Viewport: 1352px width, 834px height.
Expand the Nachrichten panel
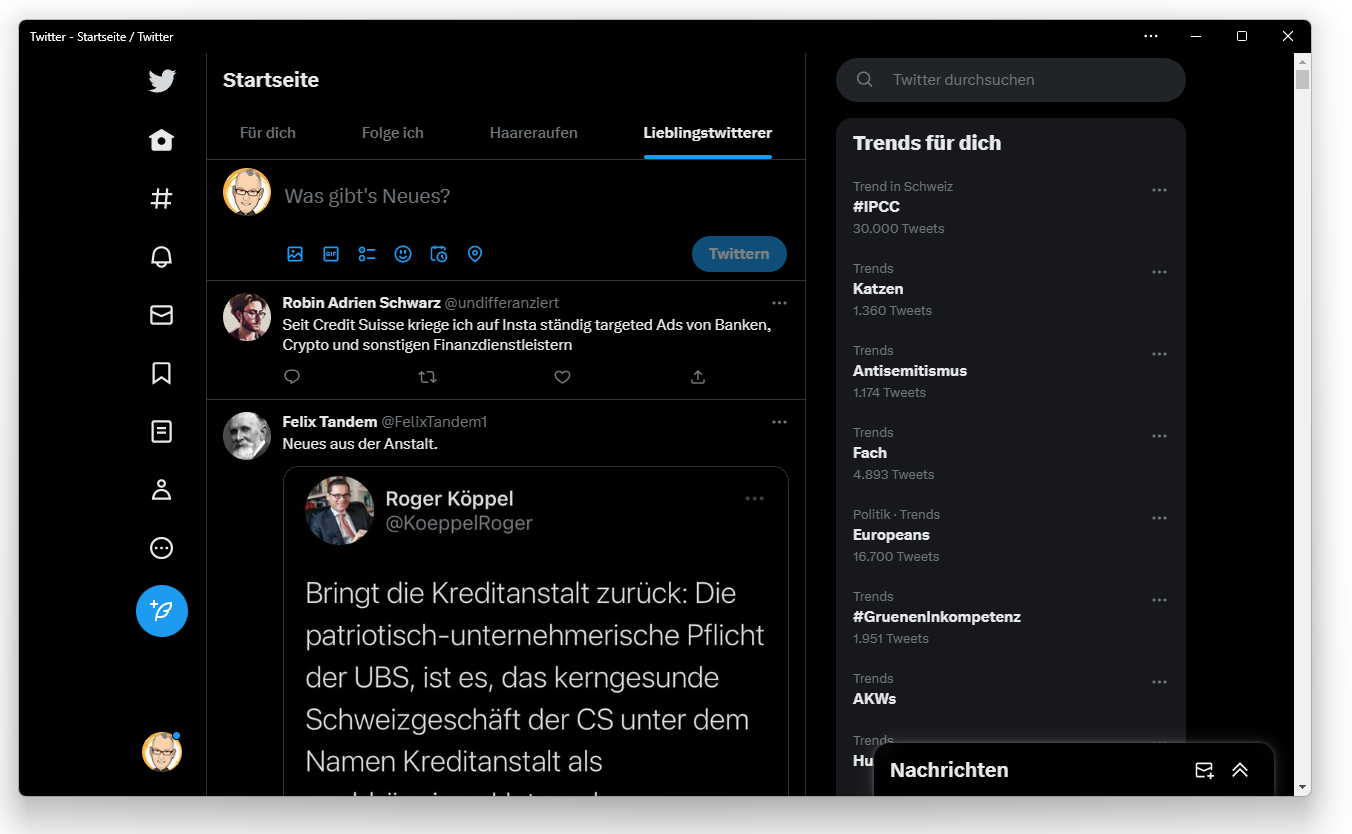1240,770
